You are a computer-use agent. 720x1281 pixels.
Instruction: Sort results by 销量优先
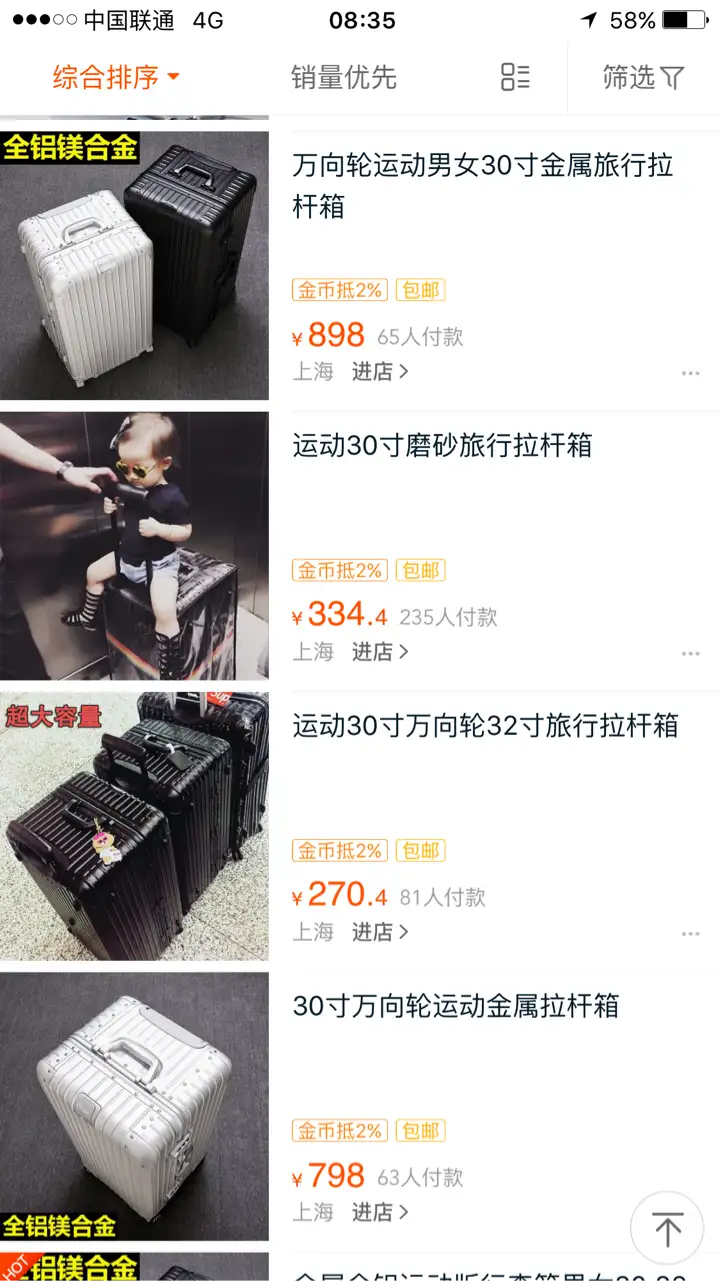tap(344, 77)
